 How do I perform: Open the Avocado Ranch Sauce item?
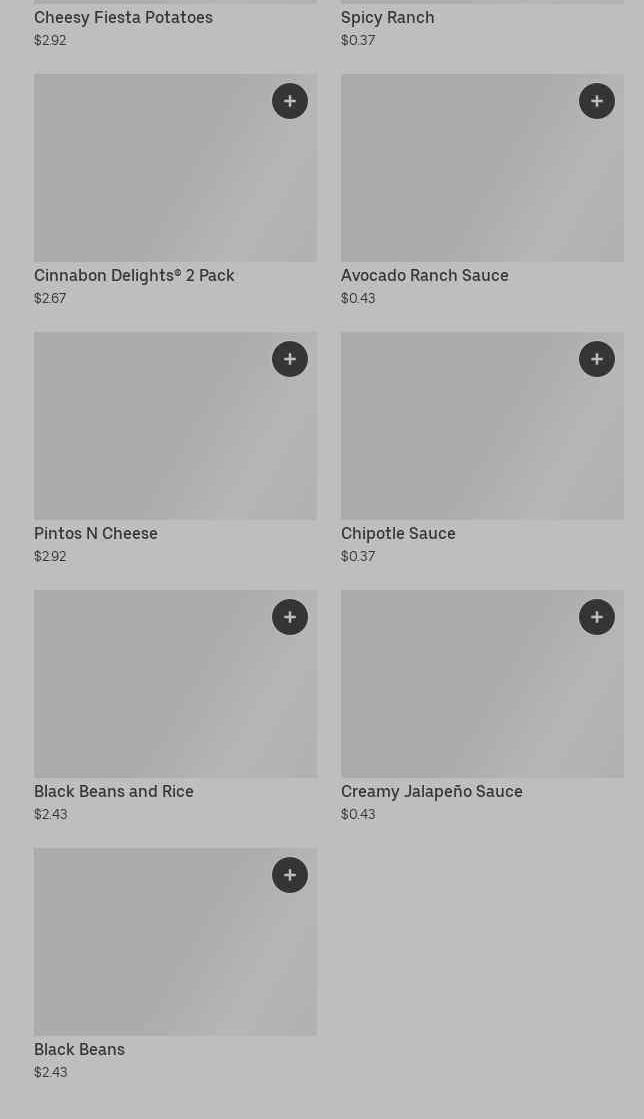483,191
